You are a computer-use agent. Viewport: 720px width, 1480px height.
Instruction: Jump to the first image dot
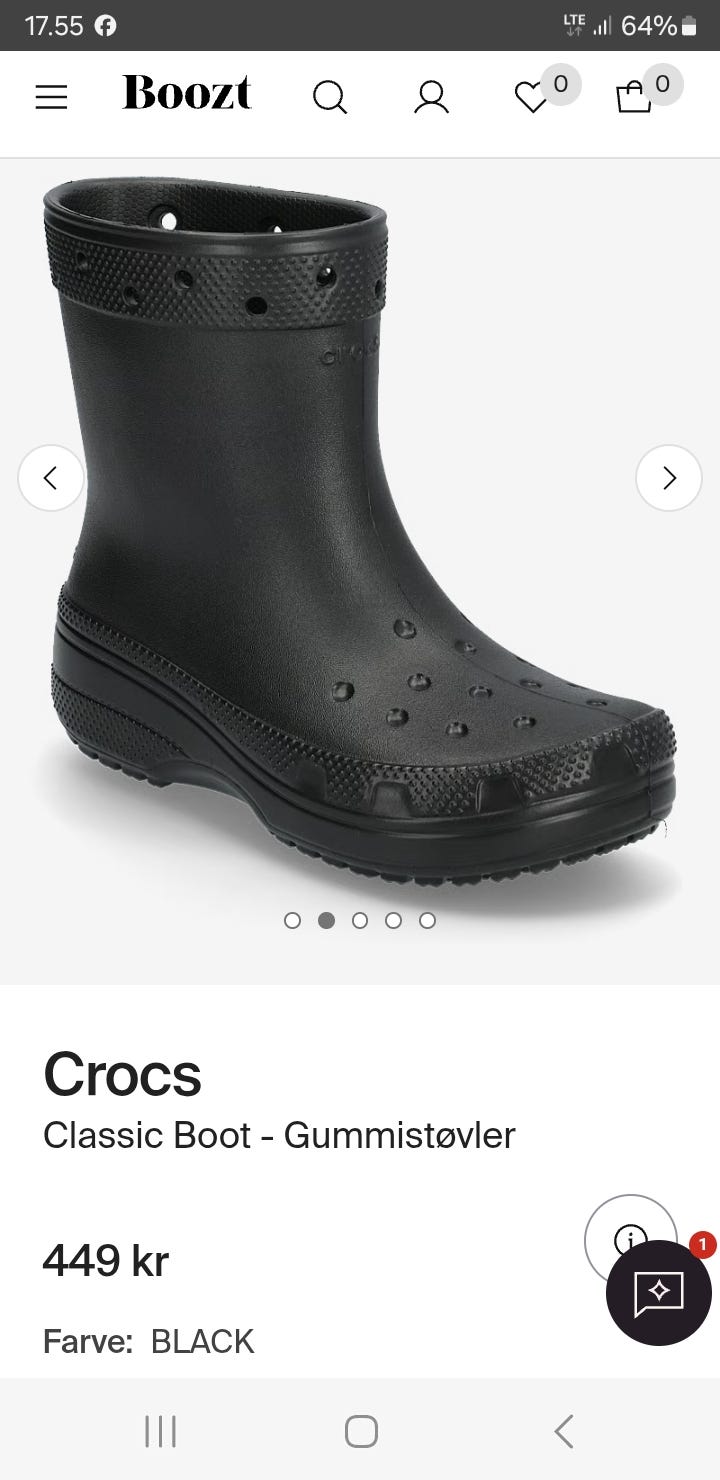[292, 920]
